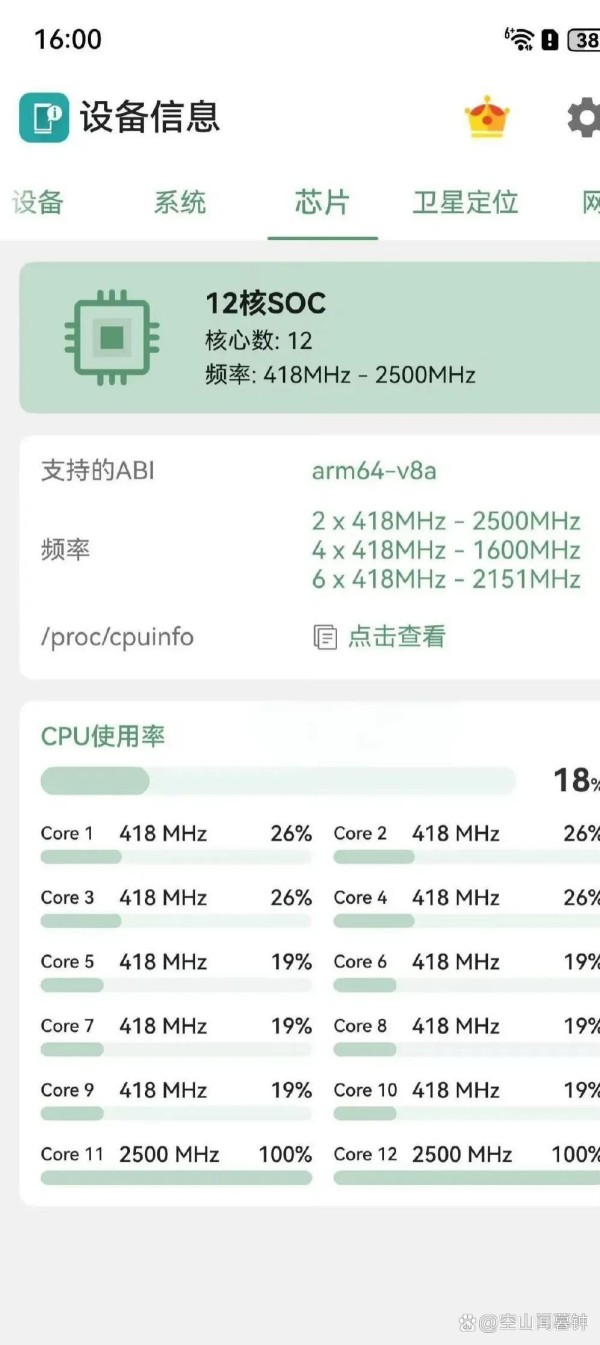
Task: Select the 芯片 tab
Action: pos(322,202)
